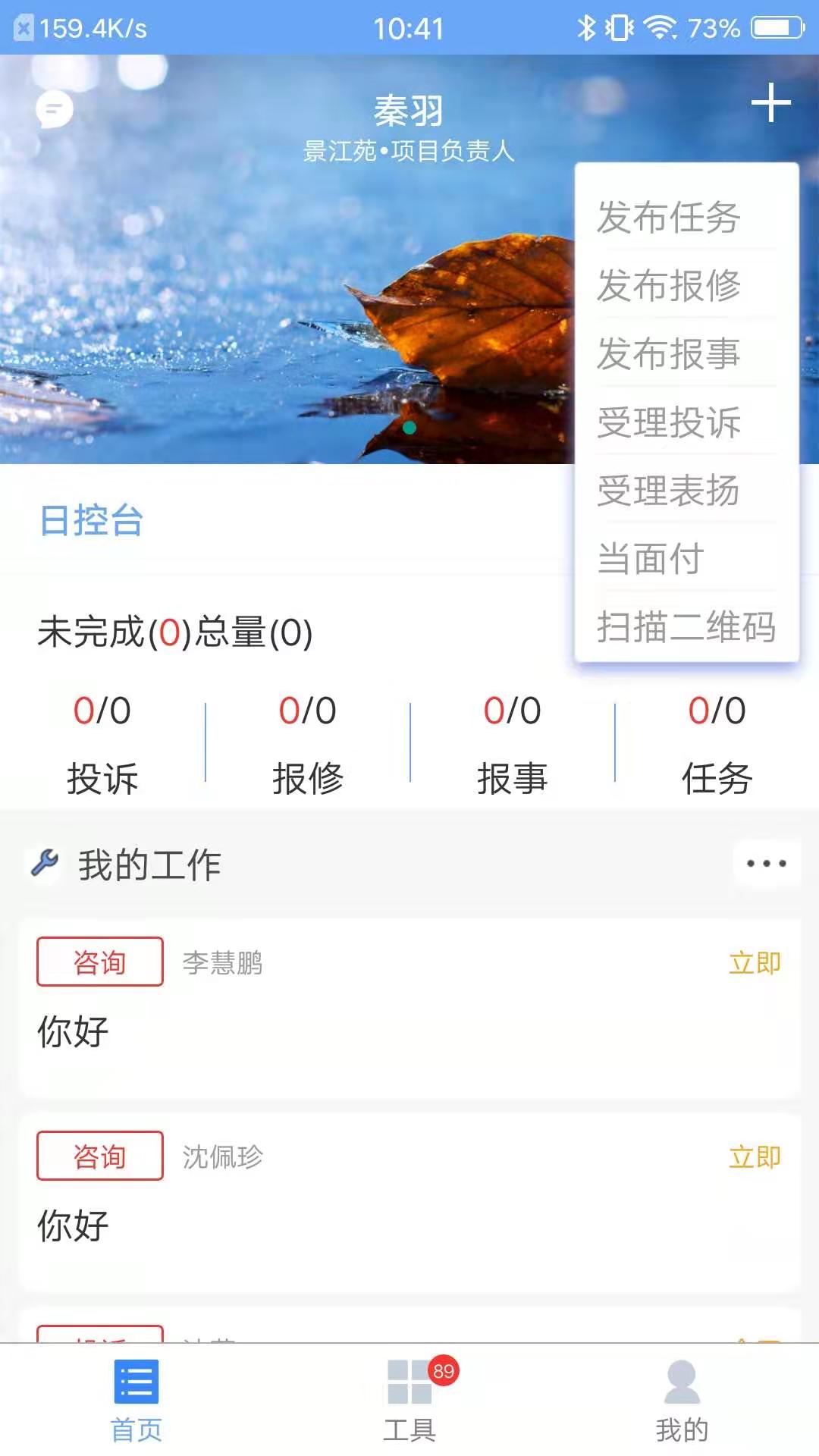Viewport: 819px width, 1456px height.
Task: Select 扫描二维码 to scan a QR code
Action: tap(686, 628)
